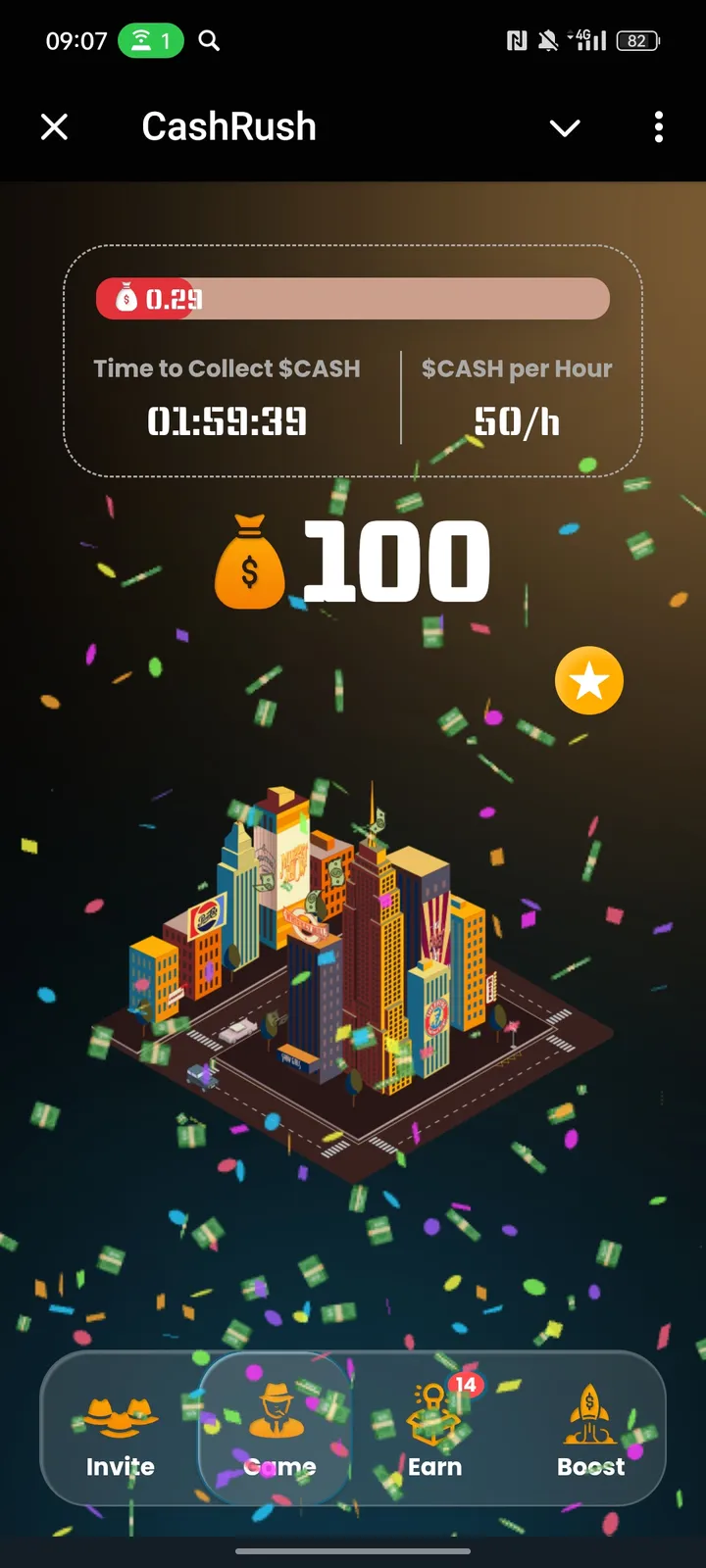
Task: Open the three-dot options menu
Action: (658, 127)
